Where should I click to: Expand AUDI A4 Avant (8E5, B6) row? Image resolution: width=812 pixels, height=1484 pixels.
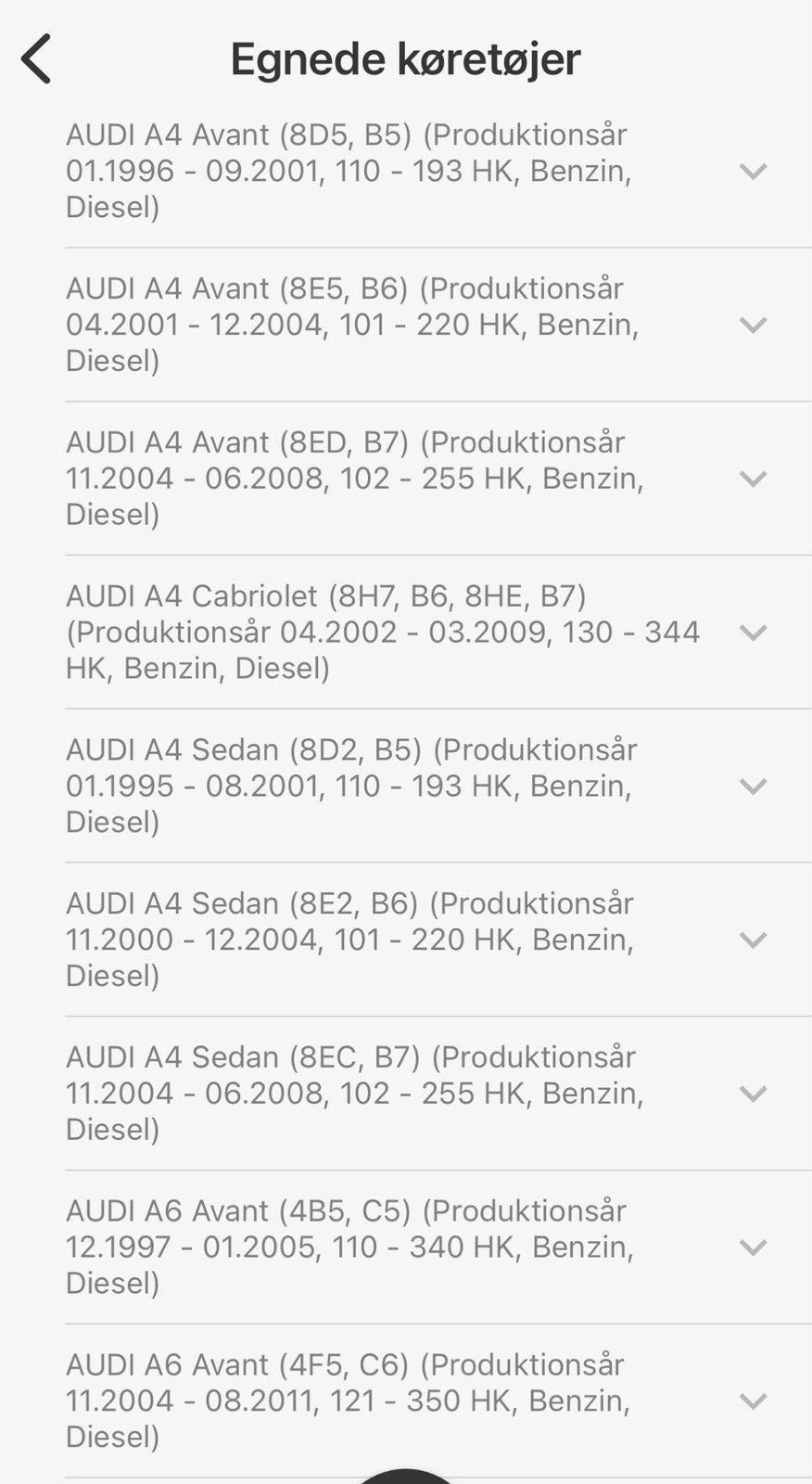(x=753, y=326)
